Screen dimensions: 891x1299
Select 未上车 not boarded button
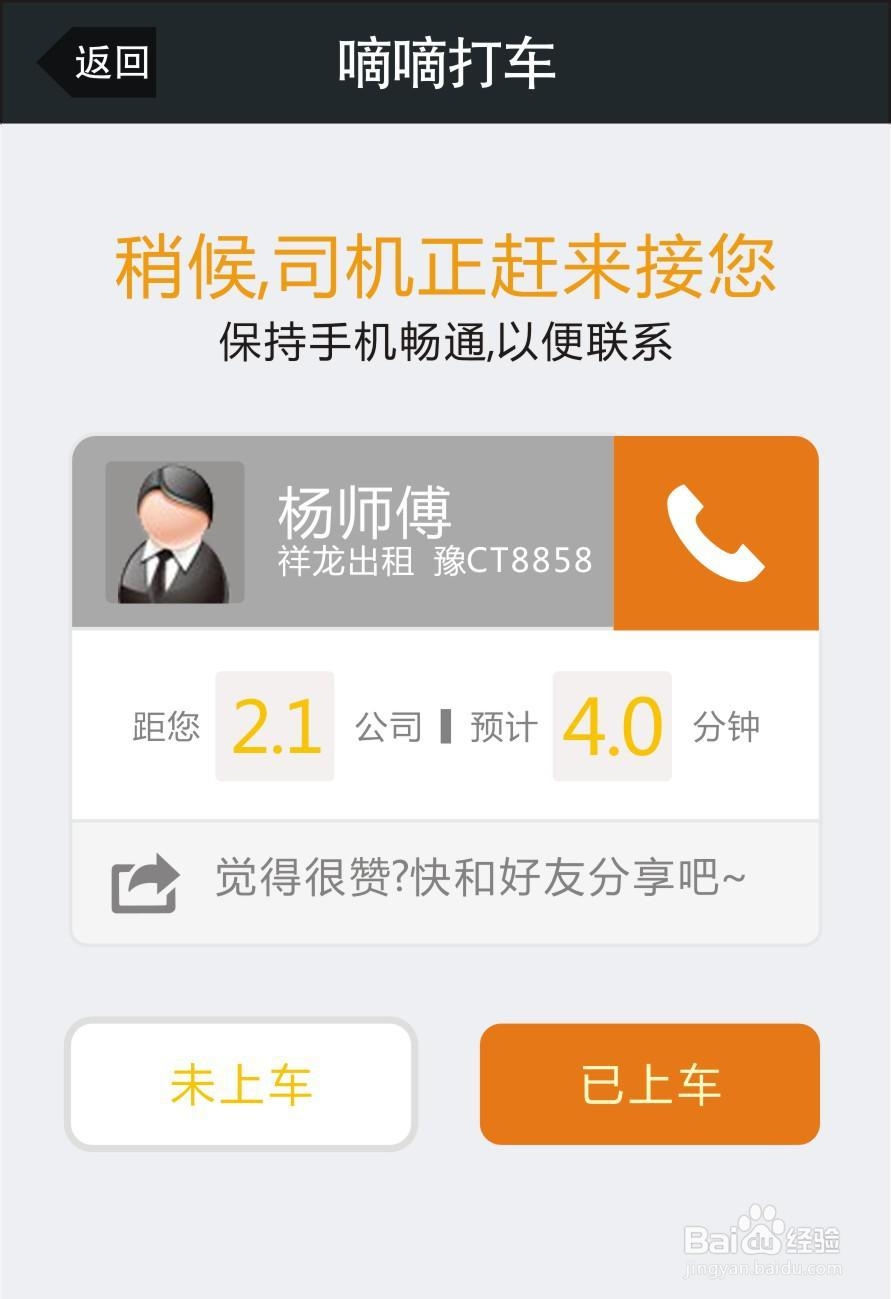point(241,1085)
